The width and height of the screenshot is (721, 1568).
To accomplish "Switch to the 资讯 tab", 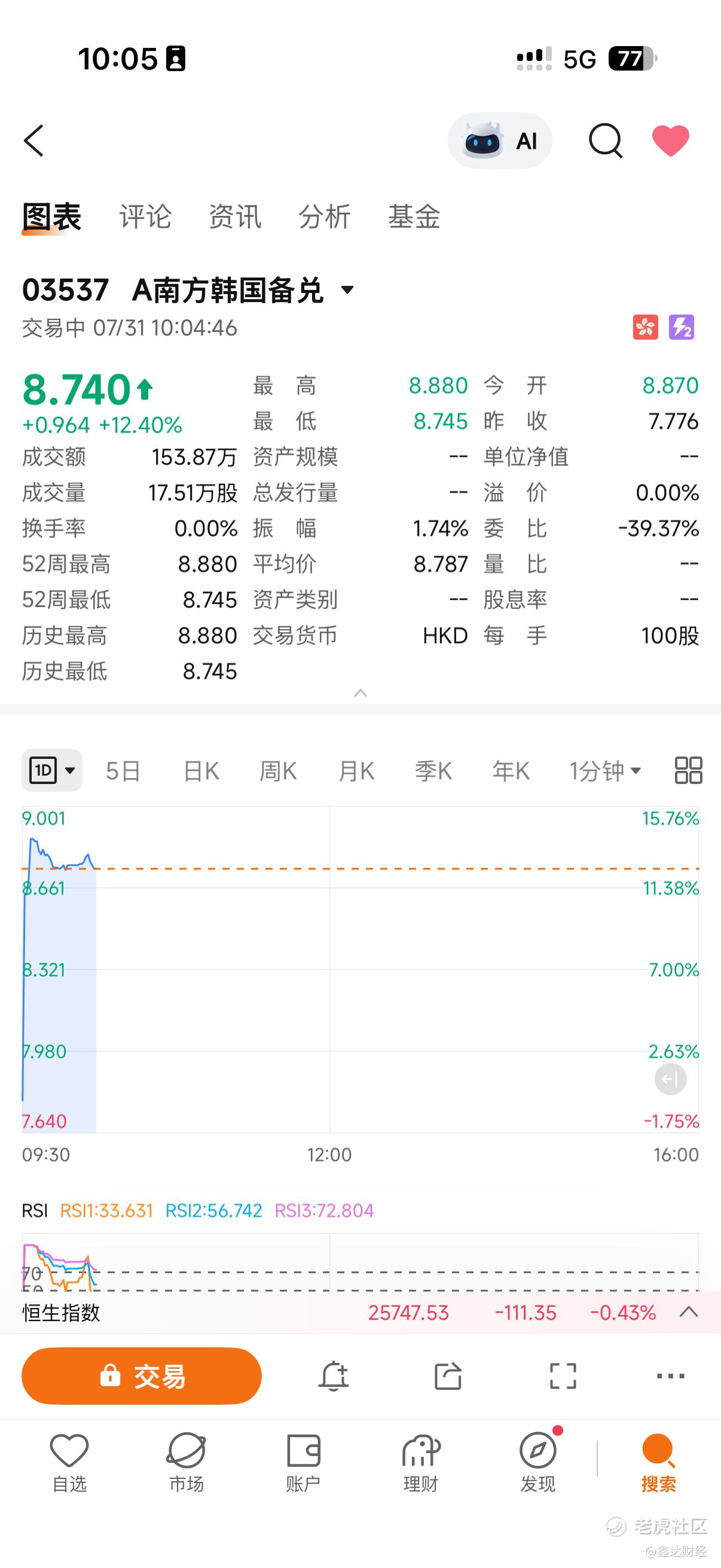I will [235, 216].
